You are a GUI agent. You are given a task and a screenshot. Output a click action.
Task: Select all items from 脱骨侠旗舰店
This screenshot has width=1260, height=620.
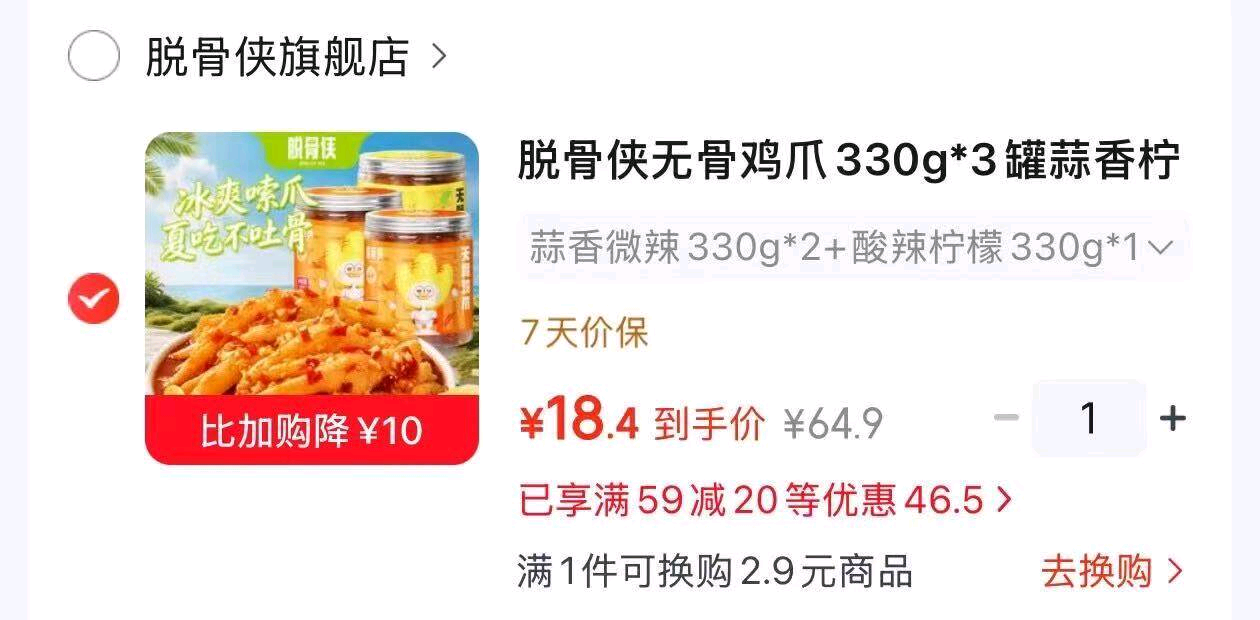click(x=94, y=56)
